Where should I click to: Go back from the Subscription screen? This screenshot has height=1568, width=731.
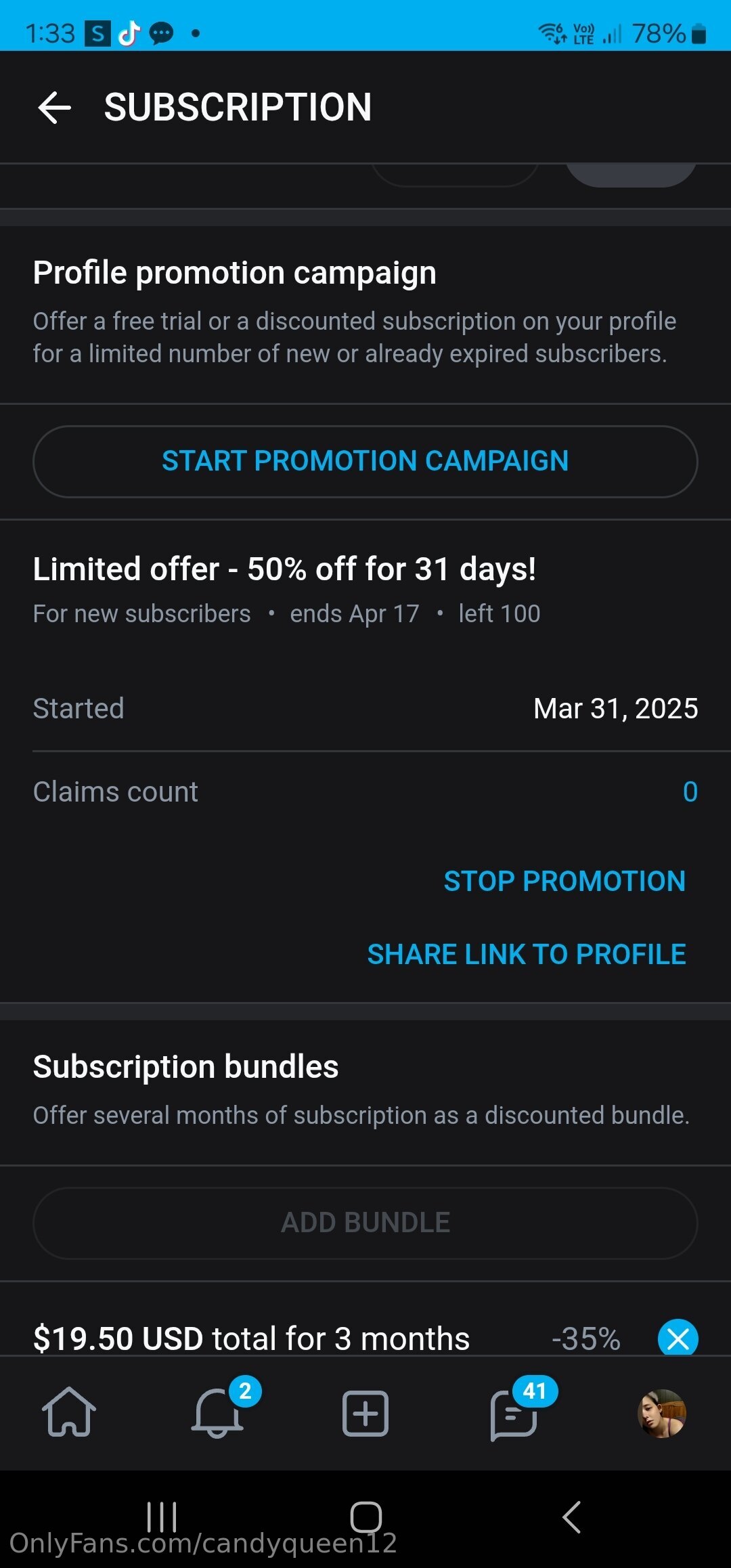point(55,108)
